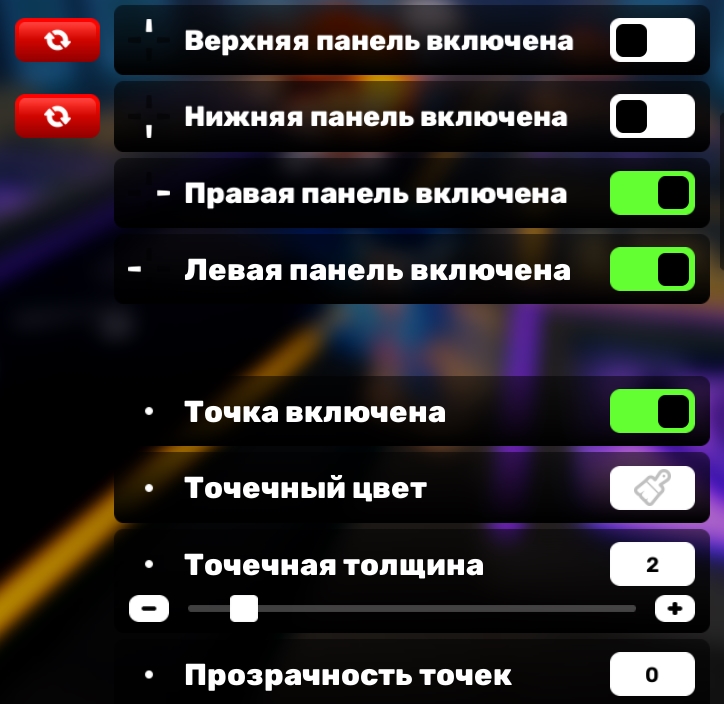
Task: Disable Точка включена toggle
Action: (x=652, y=412)
